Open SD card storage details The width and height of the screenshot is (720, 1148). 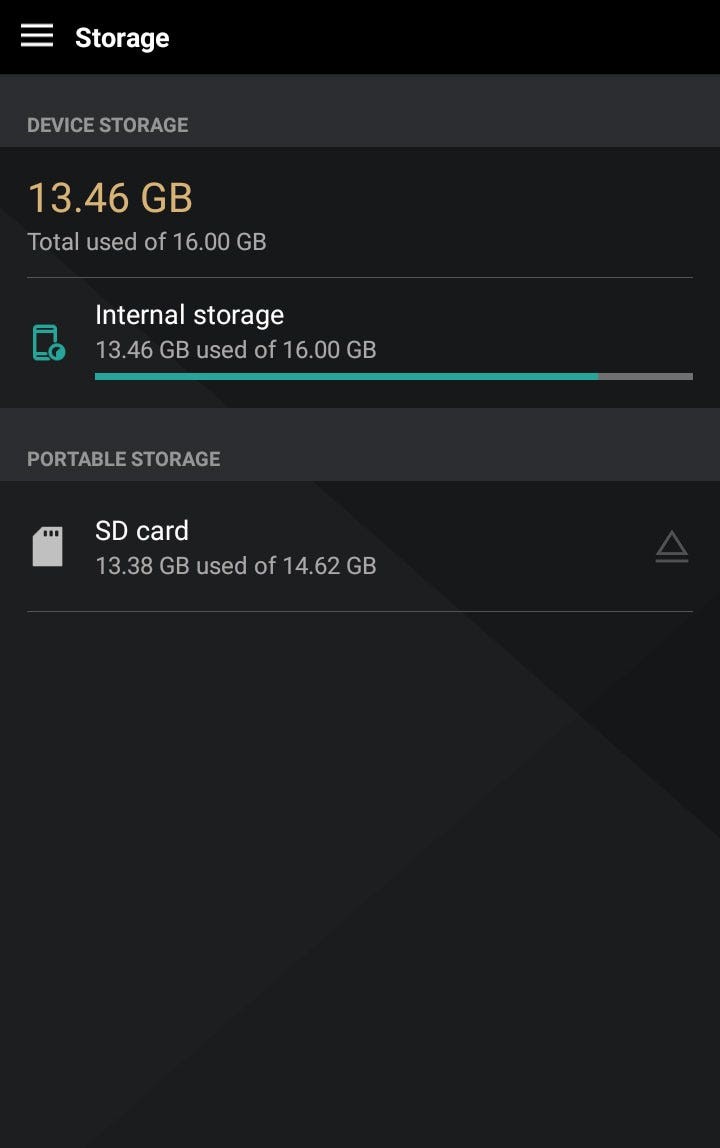(x=300, y=547)
